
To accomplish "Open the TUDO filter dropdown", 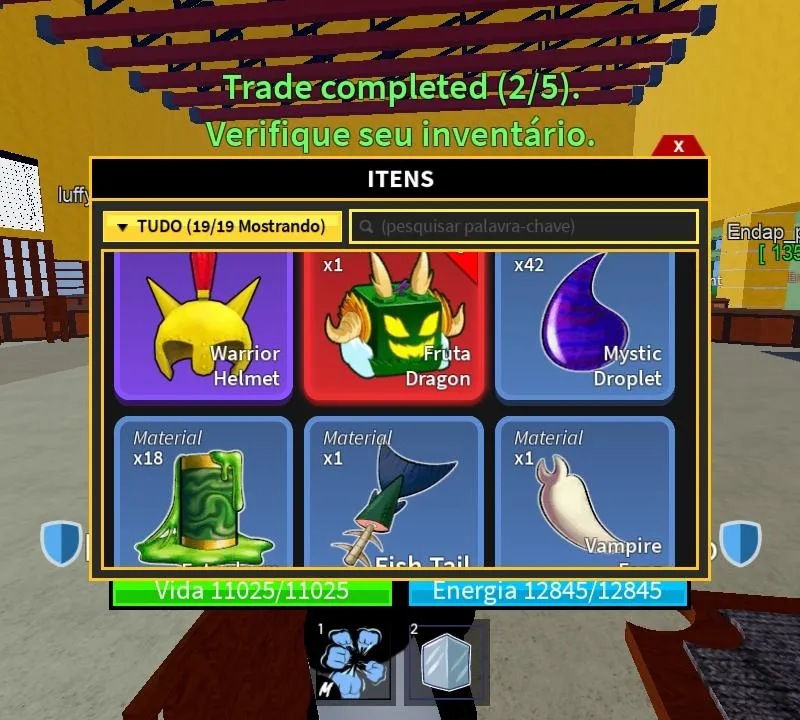I will coord(222,226).
